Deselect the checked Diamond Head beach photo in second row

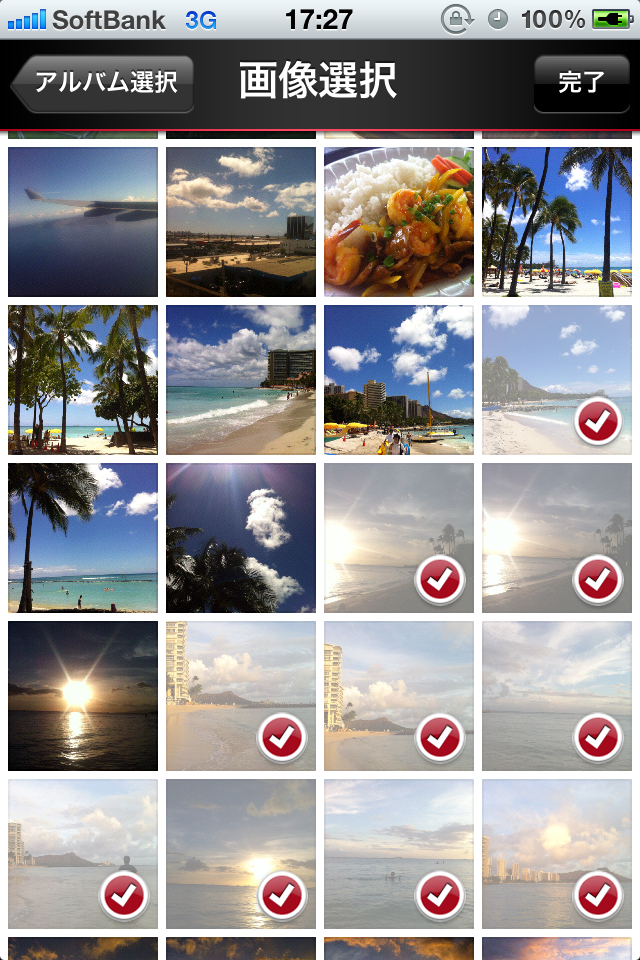[557, 380]
